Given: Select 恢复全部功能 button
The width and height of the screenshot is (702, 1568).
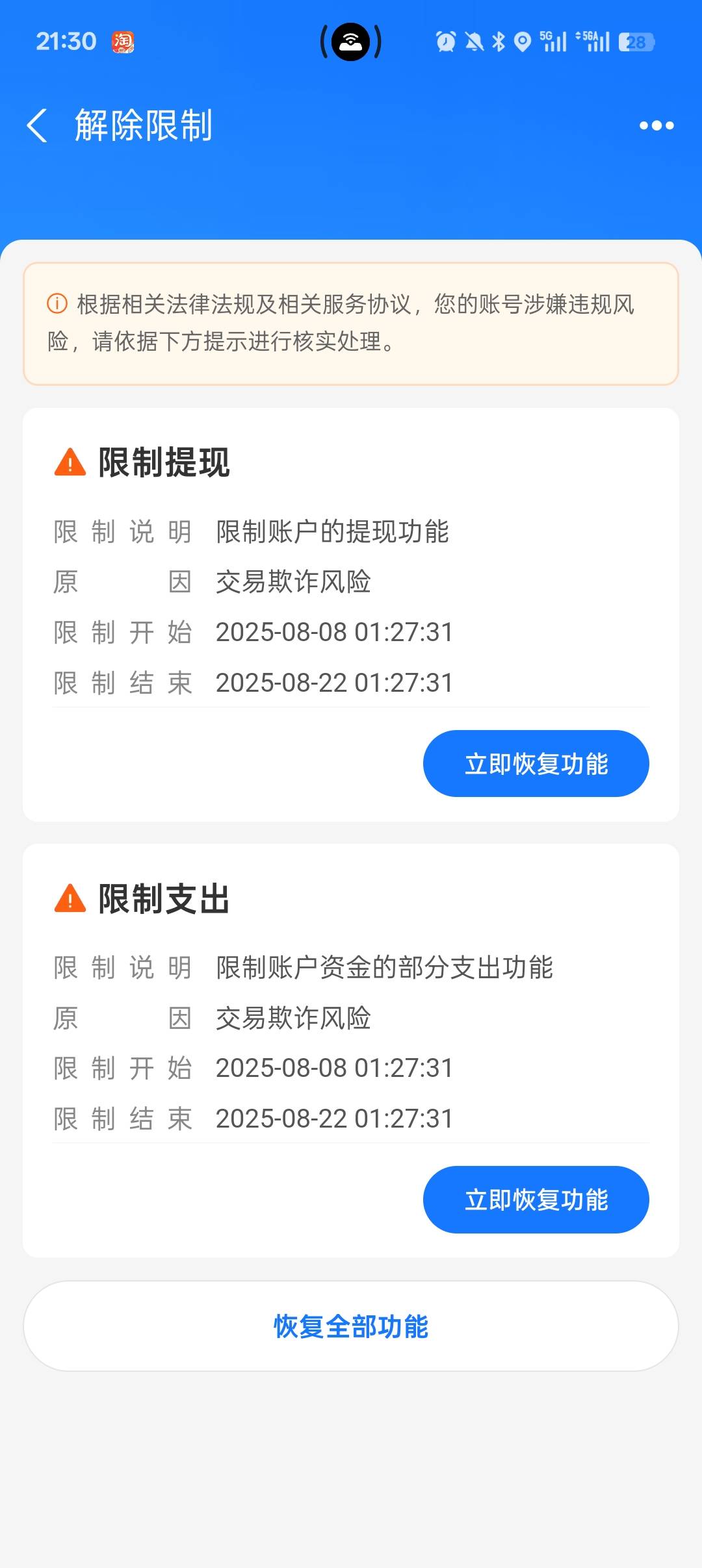Looking at the screenshot, I should [351, 1326].
